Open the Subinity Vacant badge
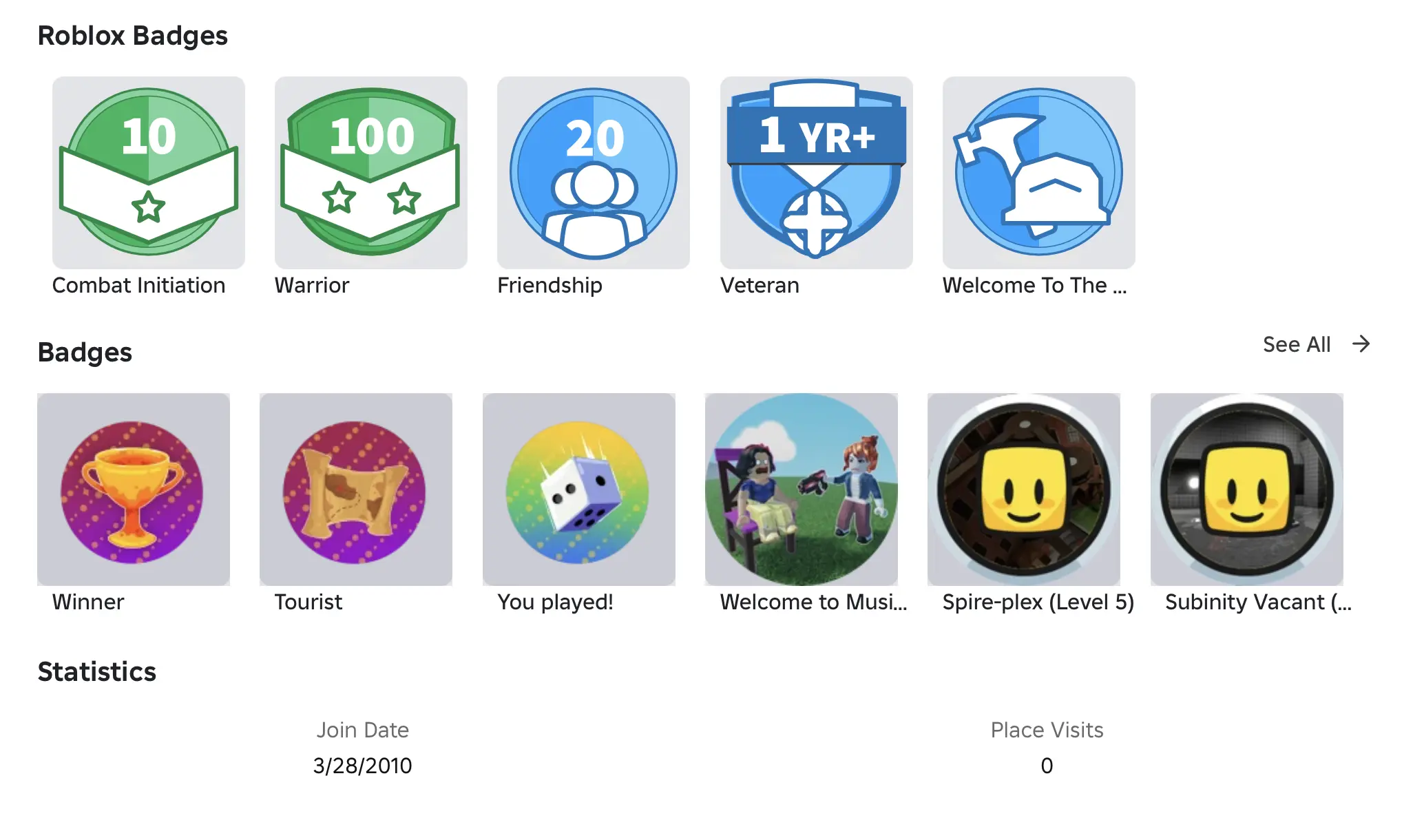This screenshot has width=1413, height=840. click(x=1246, y=490)
